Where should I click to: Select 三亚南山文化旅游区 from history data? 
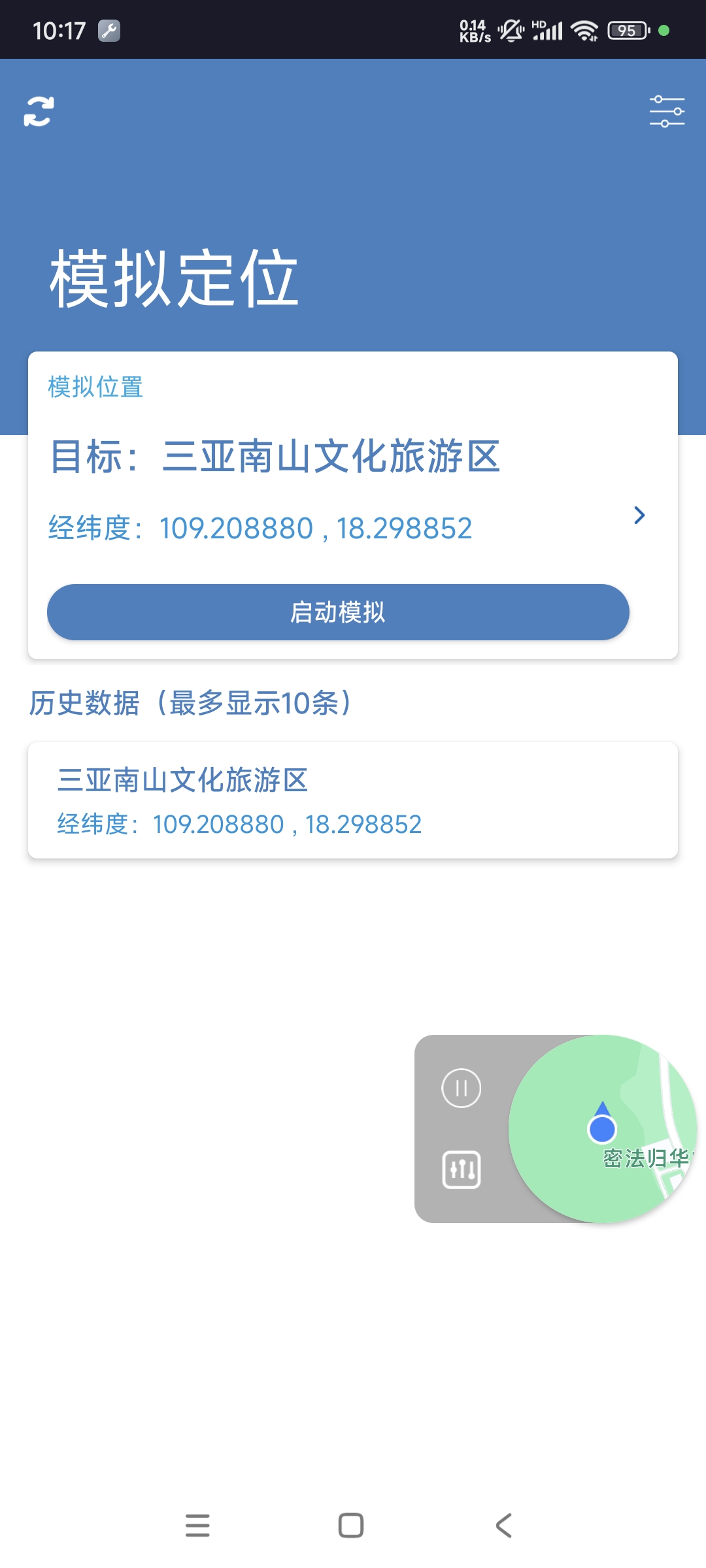[x=352, y=800]
